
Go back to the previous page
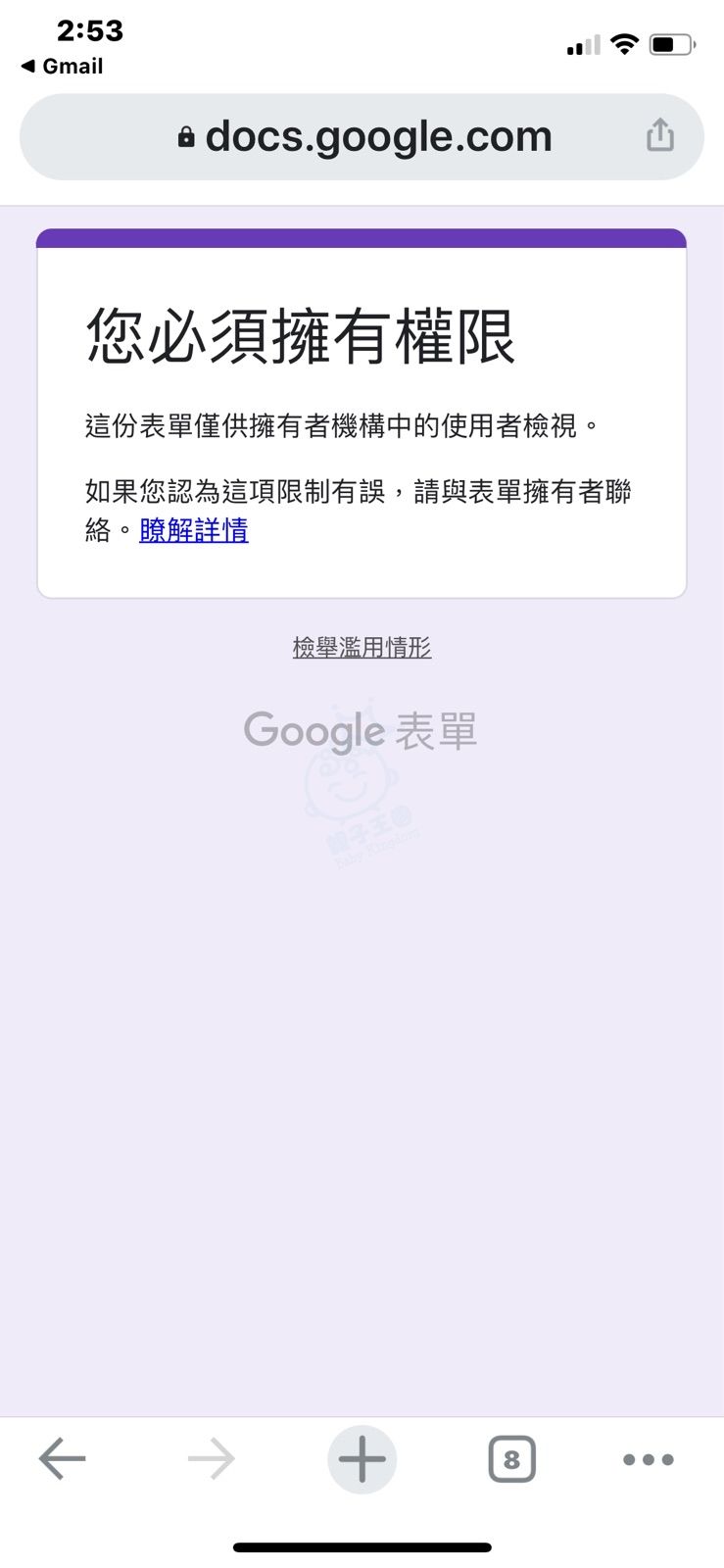(63, 1459)
